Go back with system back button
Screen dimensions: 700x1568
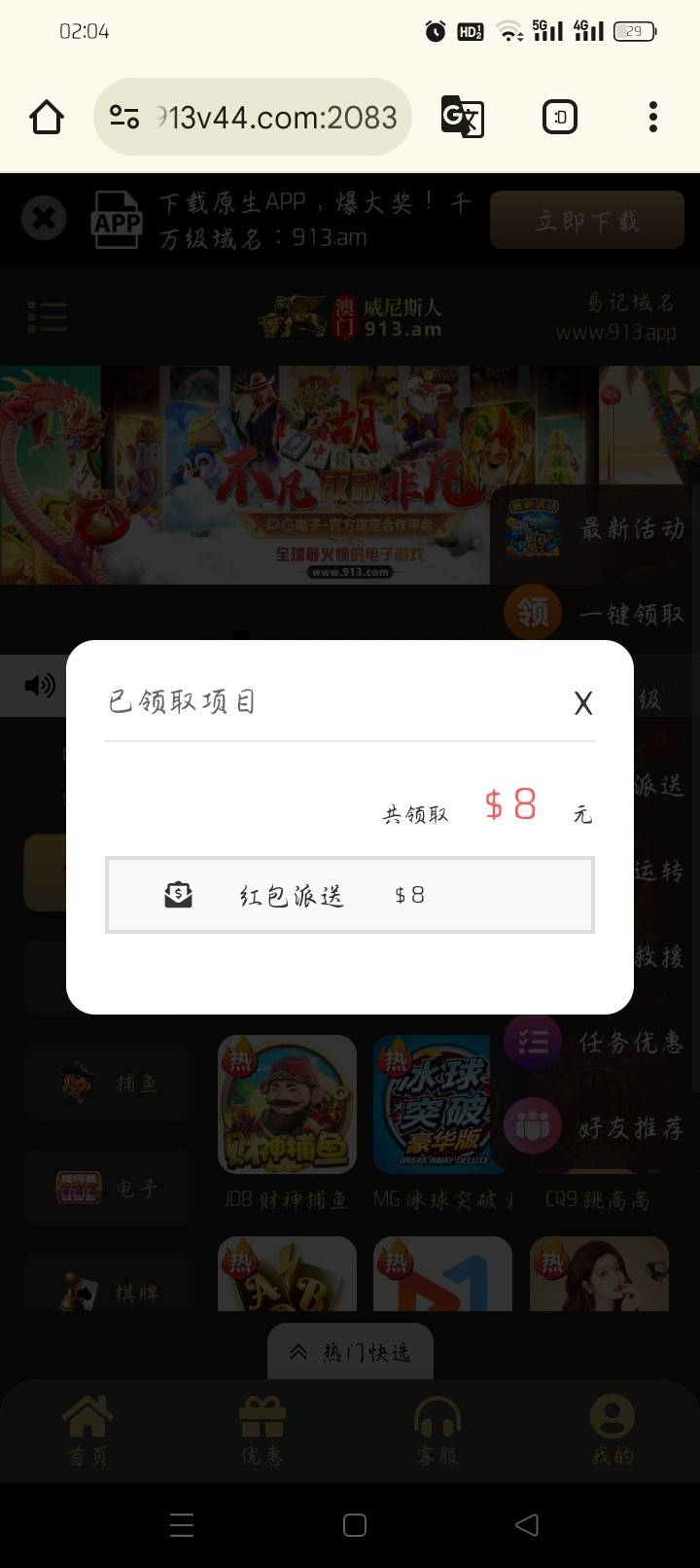(526, 1525)
